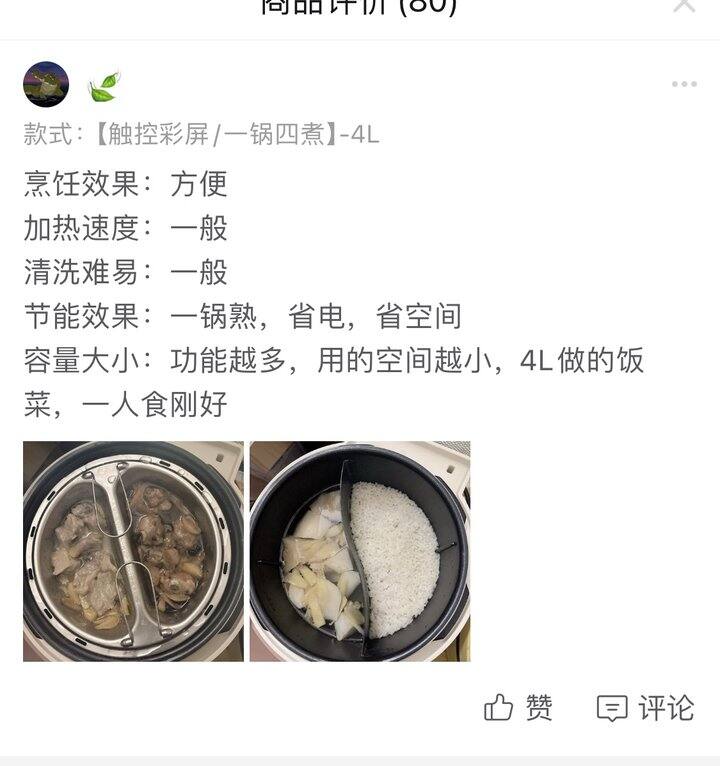View the review photo of rice and vegetables
Image resolution: width=720 pixels, height=766 pixels.
(360, 551)
